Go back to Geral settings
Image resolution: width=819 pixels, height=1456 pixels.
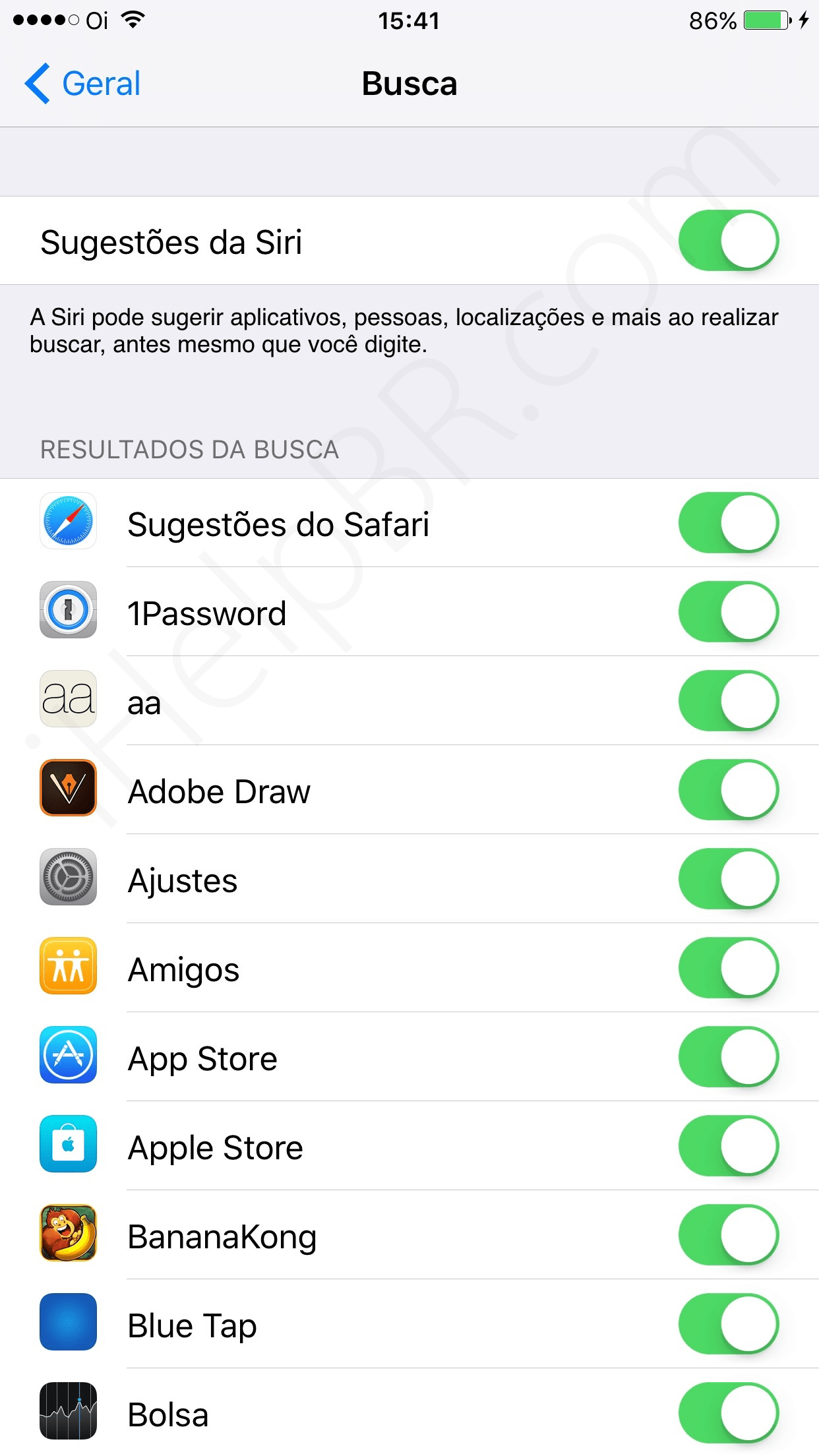(x=83, y=84)
